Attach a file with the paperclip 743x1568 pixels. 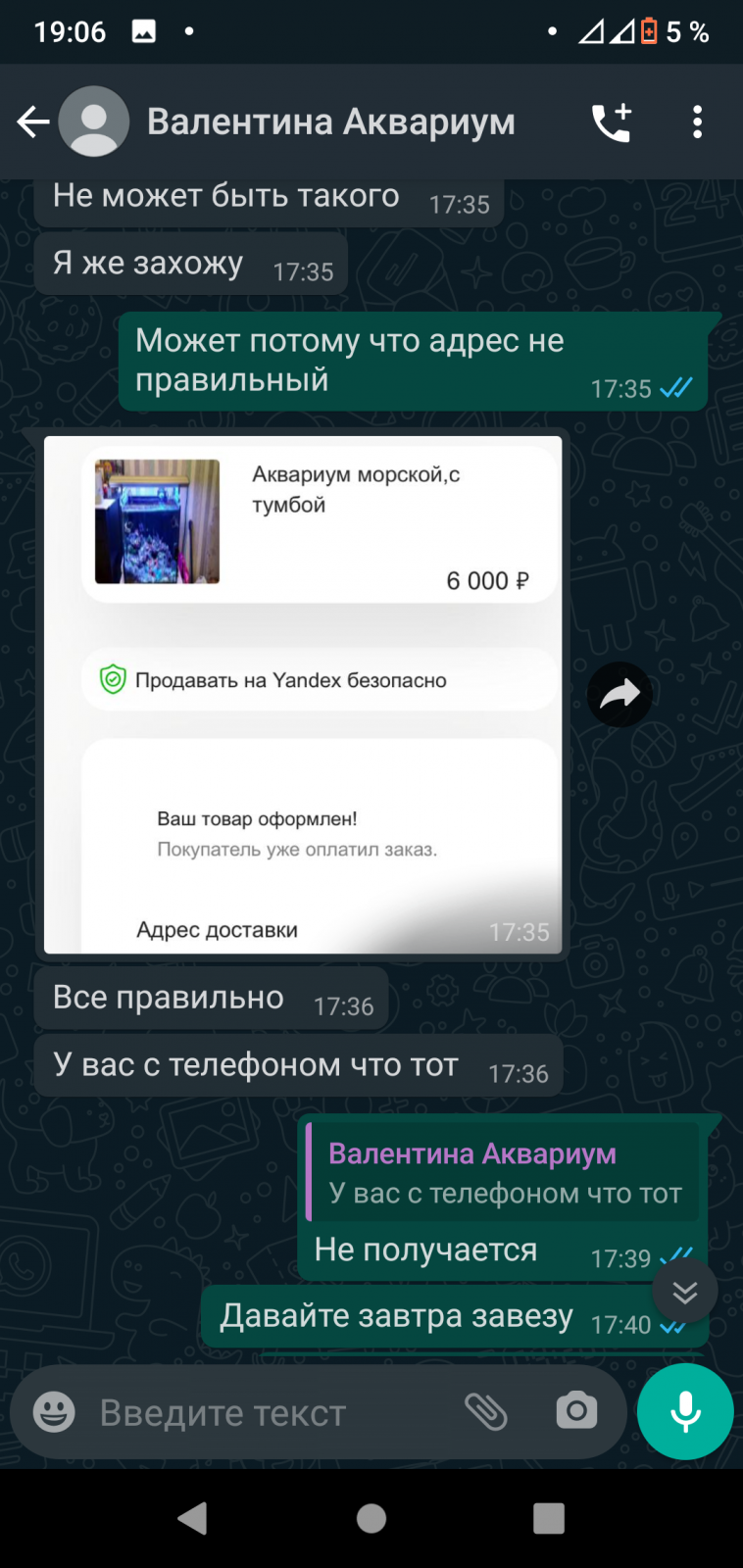486,1412
